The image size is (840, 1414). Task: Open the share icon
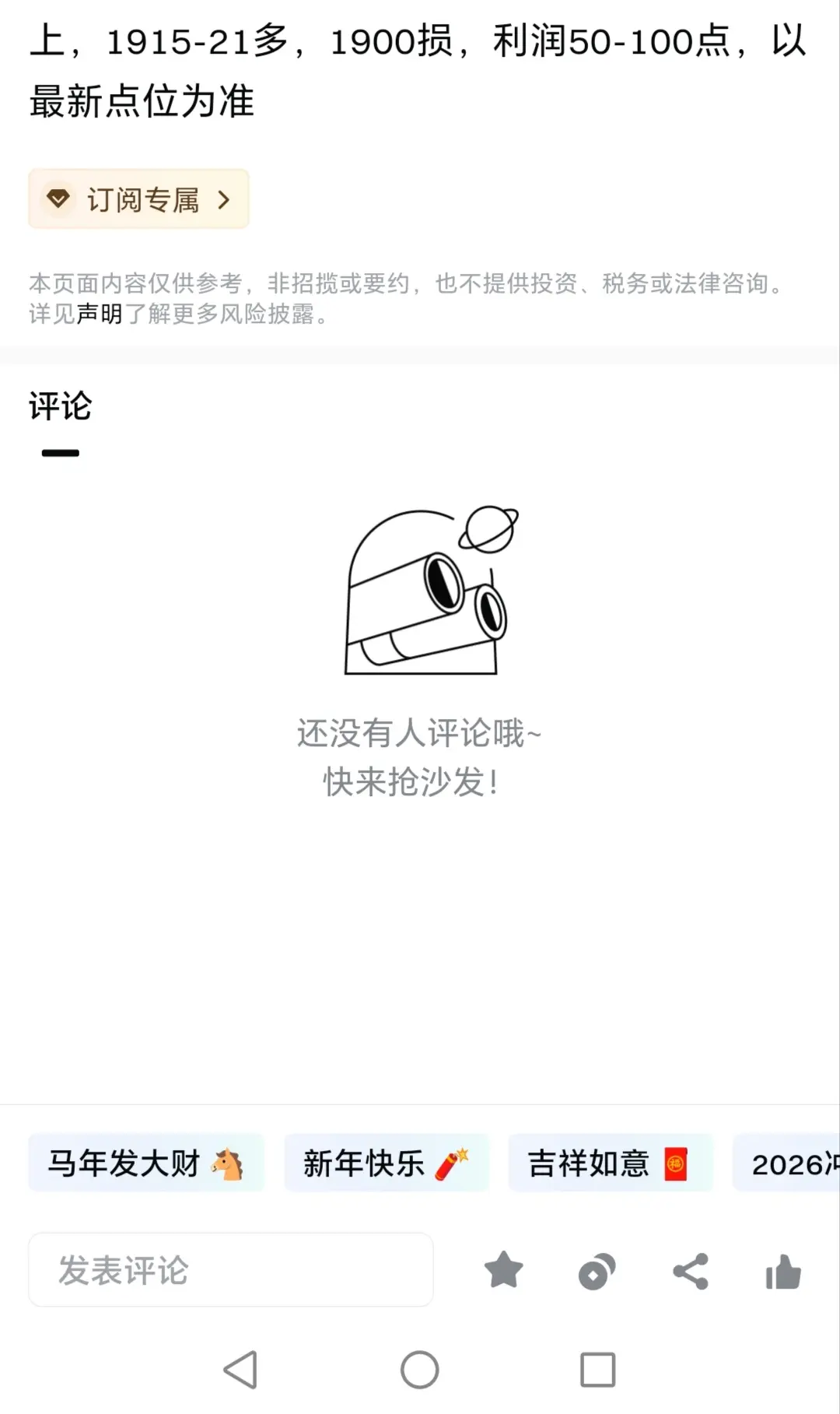coord(689,1269)
